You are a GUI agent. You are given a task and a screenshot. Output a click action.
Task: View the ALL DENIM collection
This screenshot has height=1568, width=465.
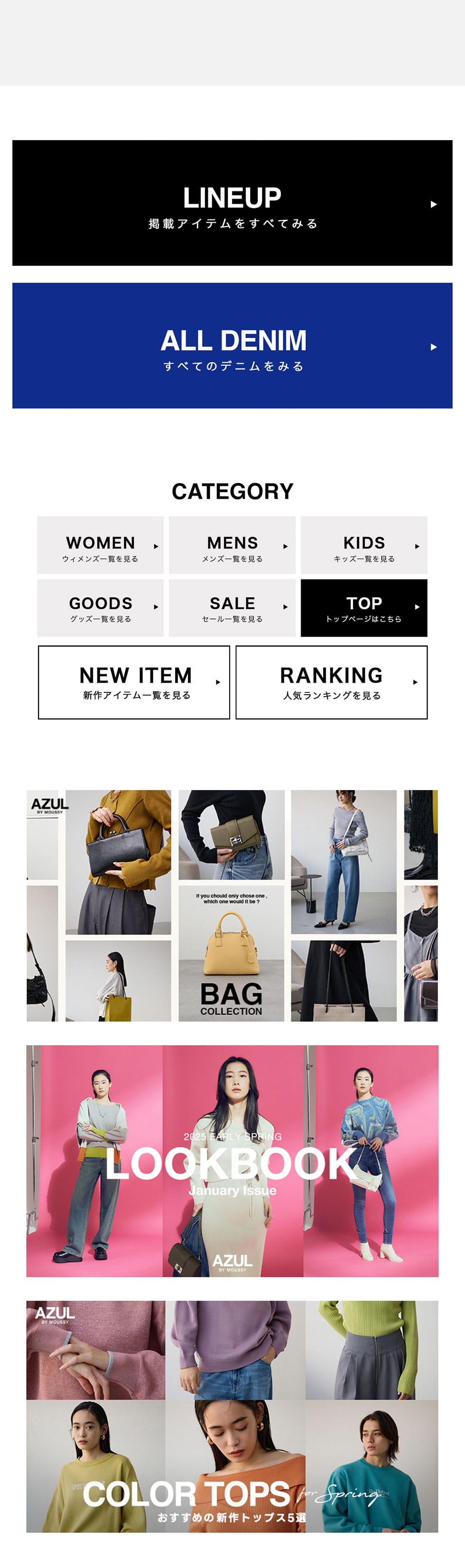pyautogui.click(x=232, y=345)
